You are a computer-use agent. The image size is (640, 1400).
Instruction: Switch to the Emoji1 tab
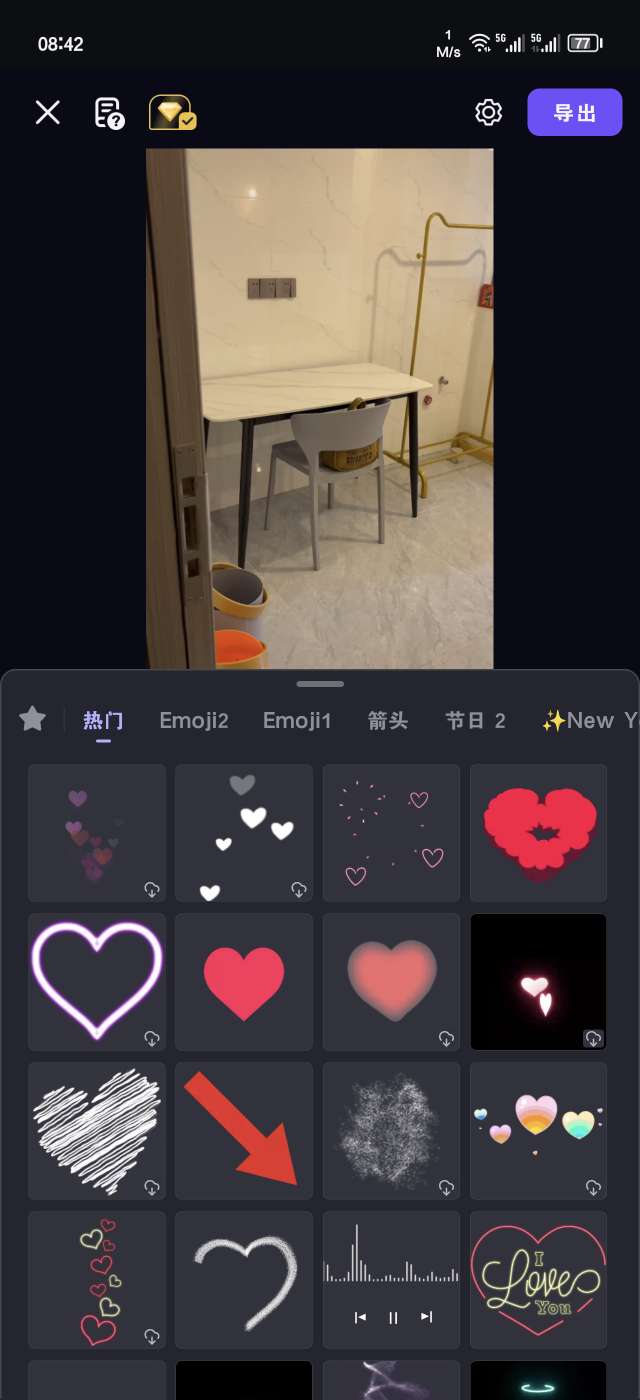(x=297, y=721)
